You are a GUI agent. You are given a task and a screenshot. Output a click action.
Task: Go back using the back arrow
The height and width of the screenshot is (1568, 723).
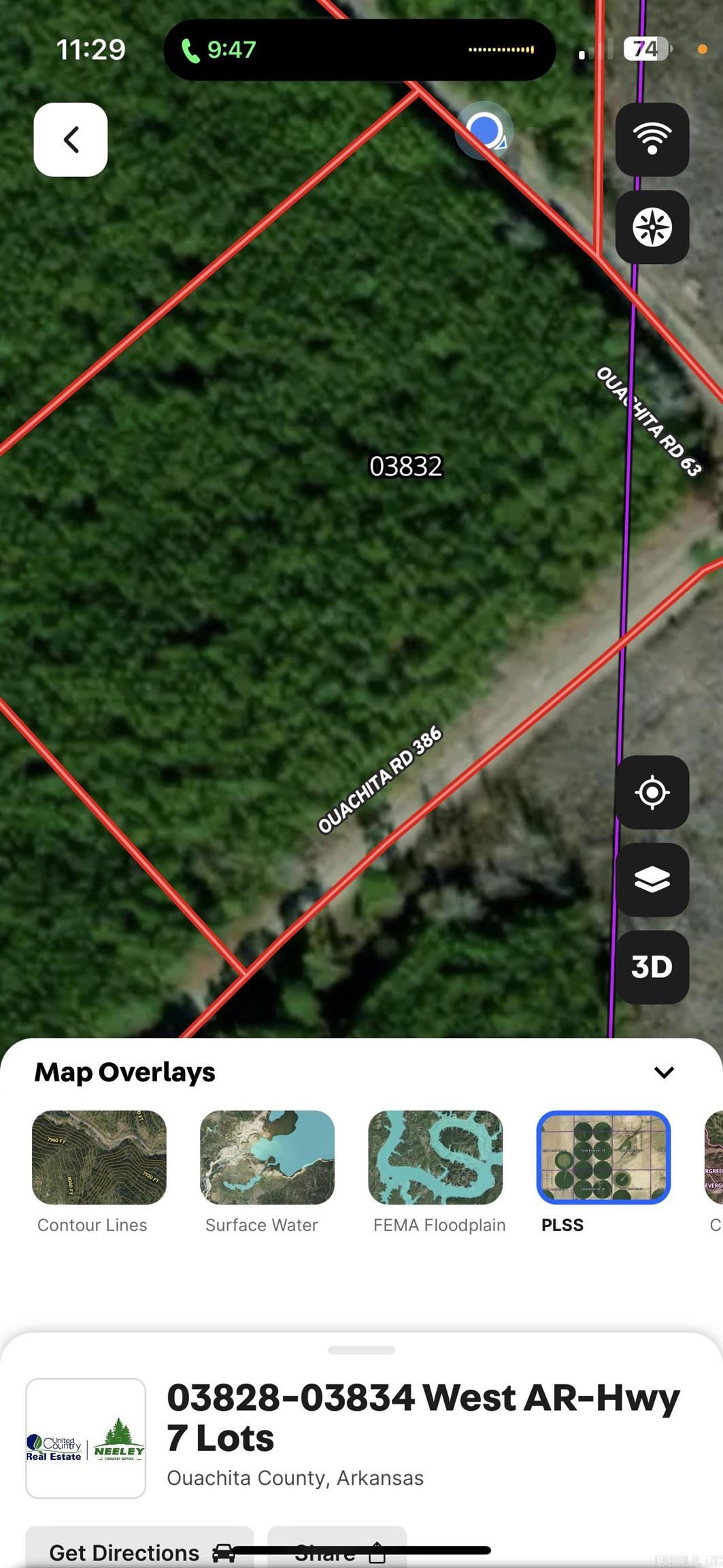click(x=71, y=140)
